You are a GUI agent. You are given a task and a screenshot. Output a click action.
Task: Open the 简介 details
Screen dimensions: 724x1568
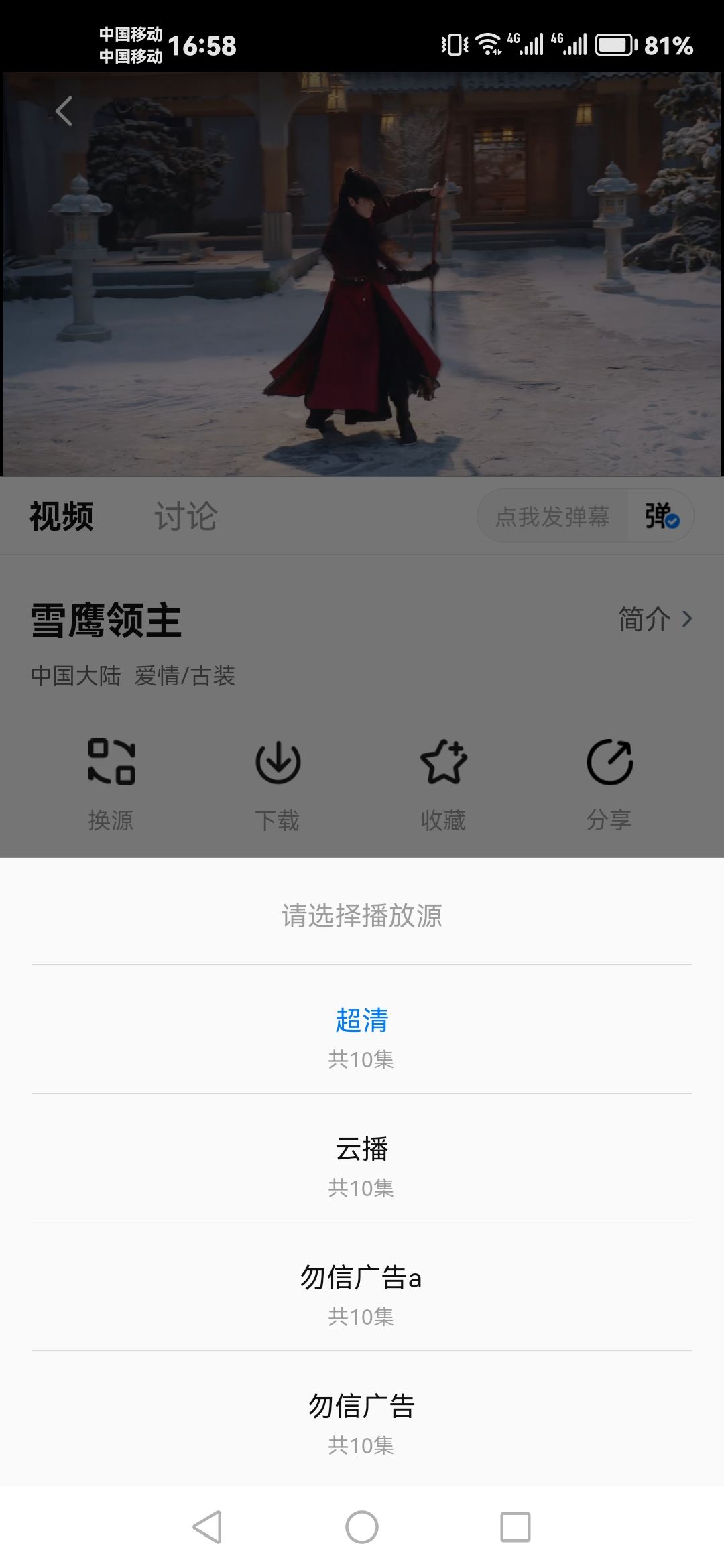tap(654, 619)
